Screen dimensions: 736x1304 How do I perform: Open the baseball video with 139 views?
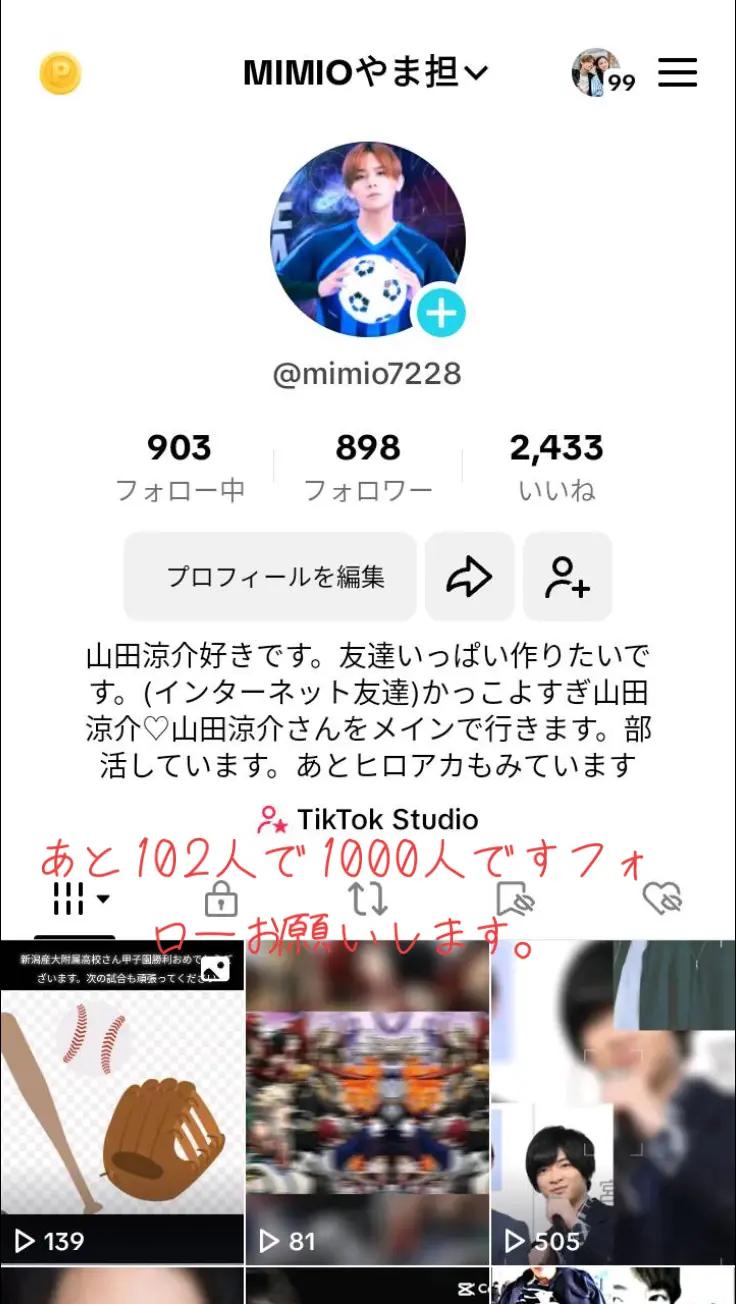point(122,1102)
